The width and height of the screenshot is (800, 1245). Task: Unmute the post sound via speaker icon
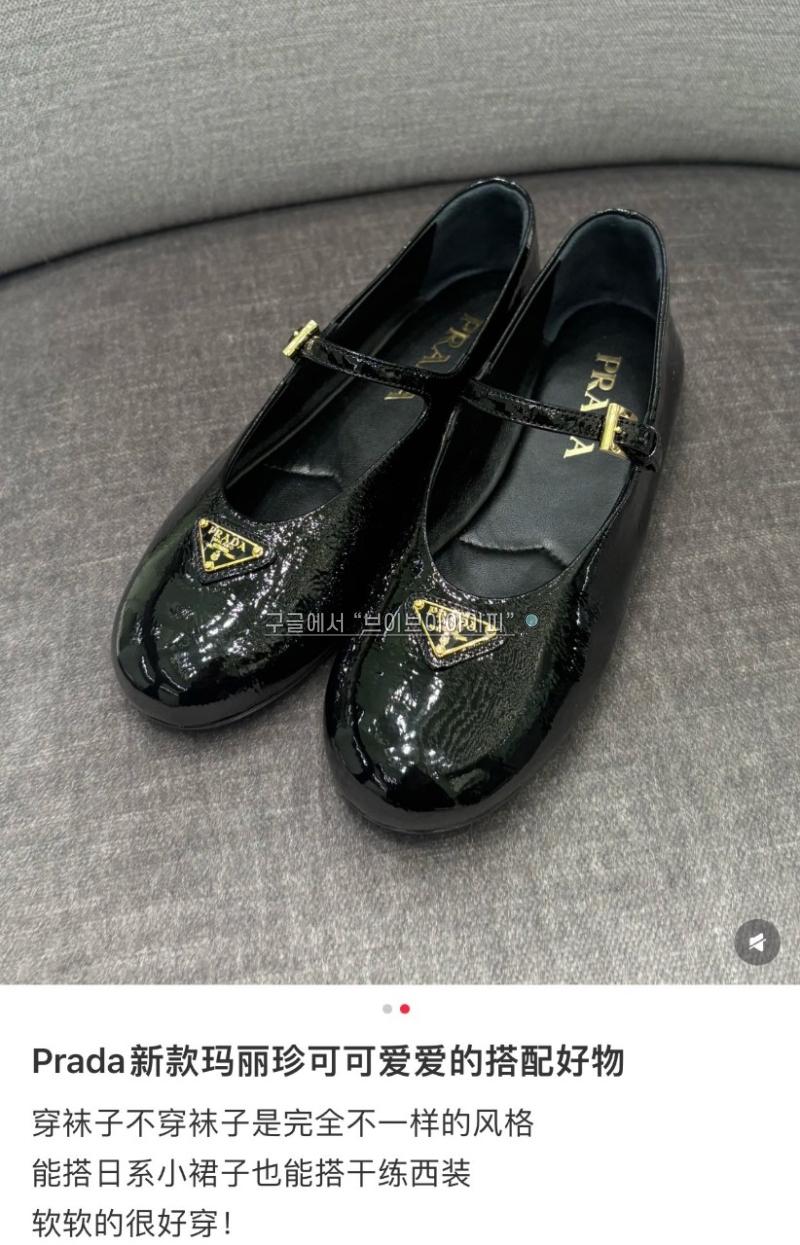tap(757, 942)
